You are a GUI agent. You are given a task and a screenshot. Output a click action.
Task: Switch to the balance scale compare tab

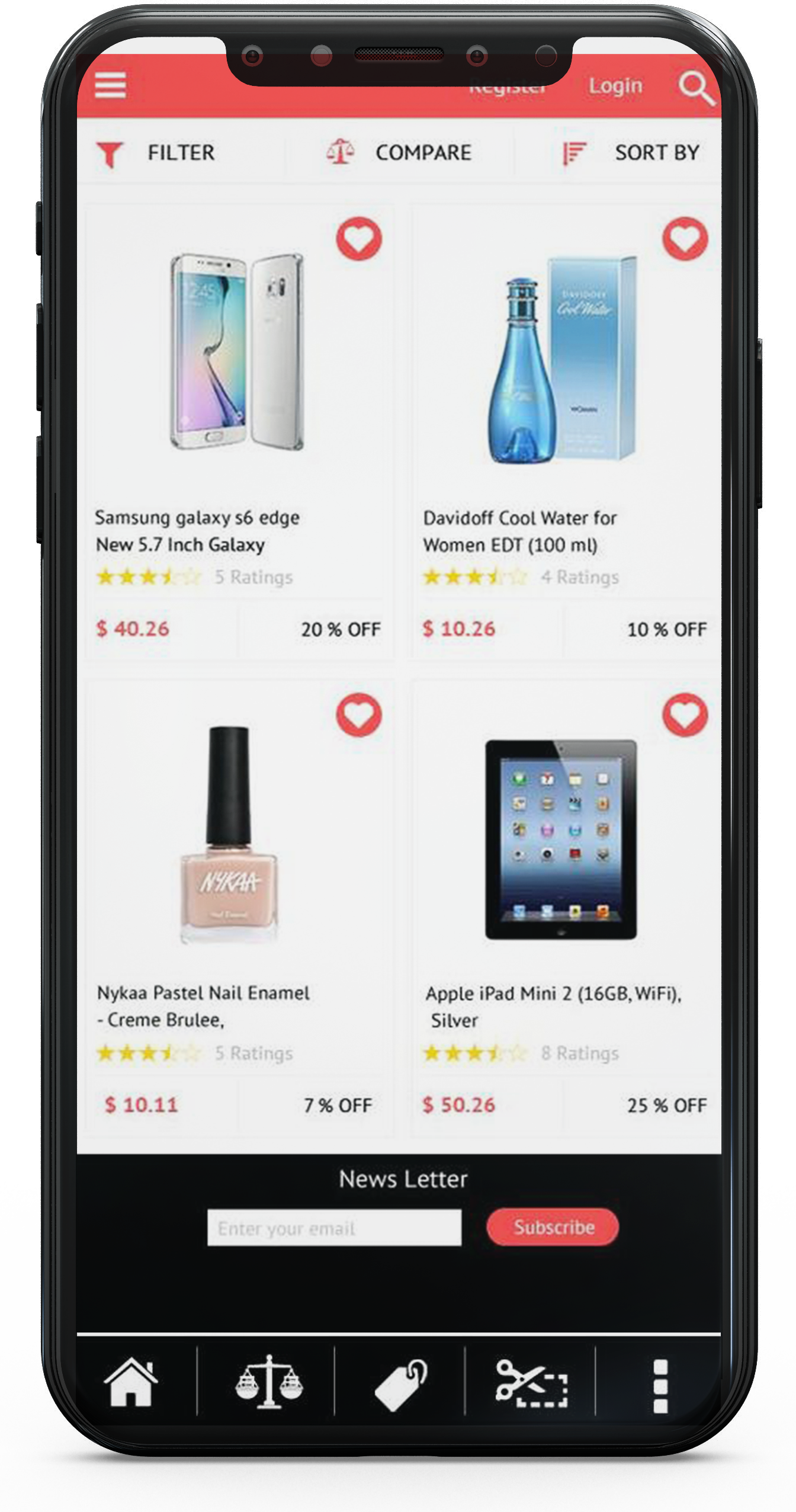tap(269, 1382)
